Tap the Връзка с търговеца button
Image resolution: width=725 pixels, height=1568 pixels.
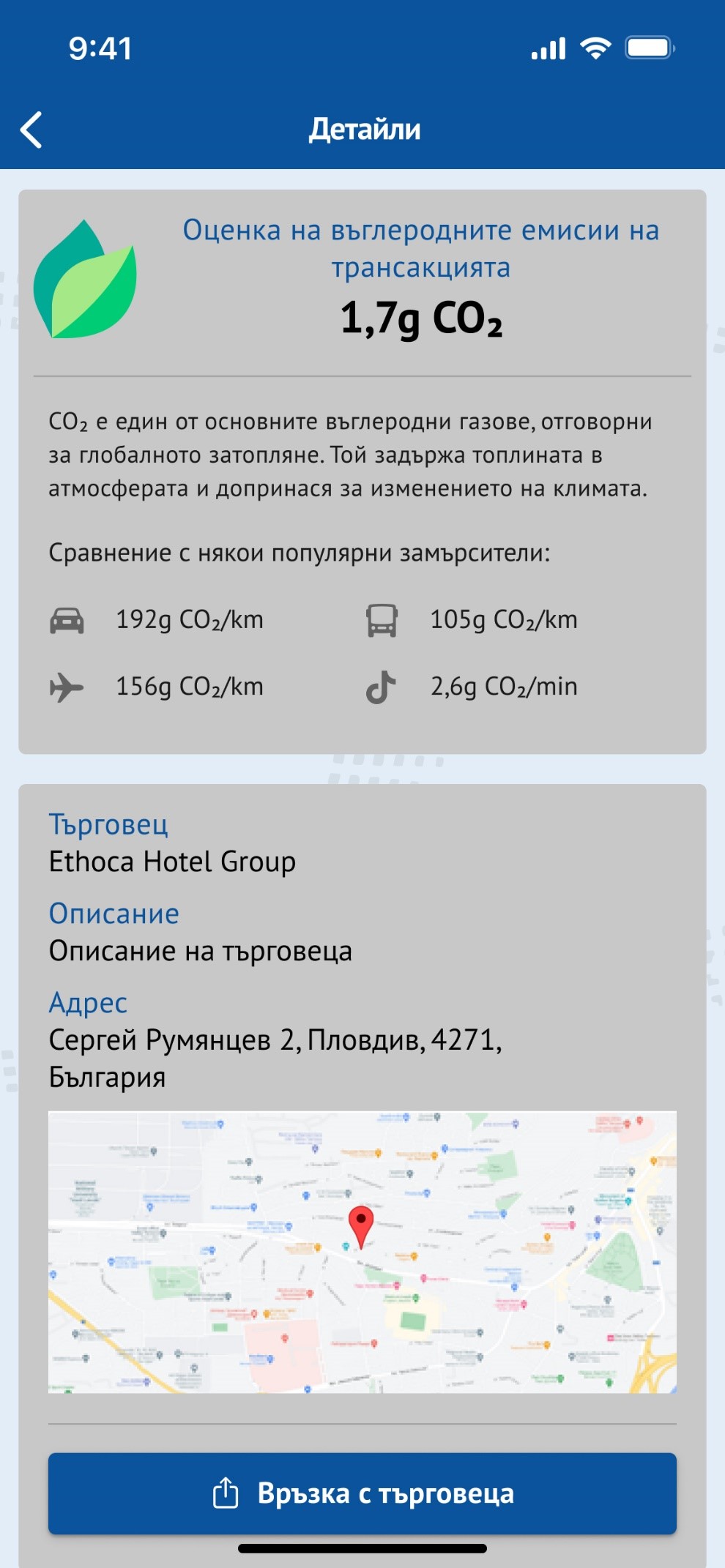[x=362, y=1493]
